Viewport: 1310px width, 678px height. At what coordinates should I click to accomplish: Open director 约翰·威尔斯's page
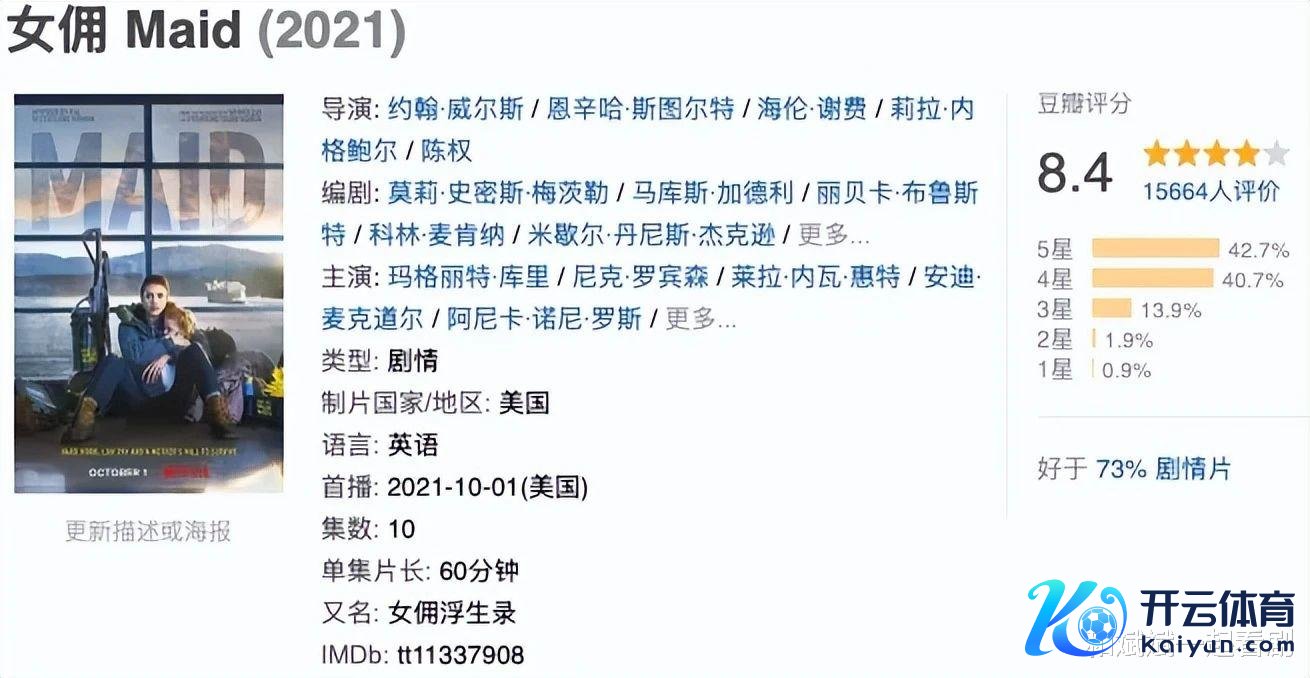click(x=455, y=108)
